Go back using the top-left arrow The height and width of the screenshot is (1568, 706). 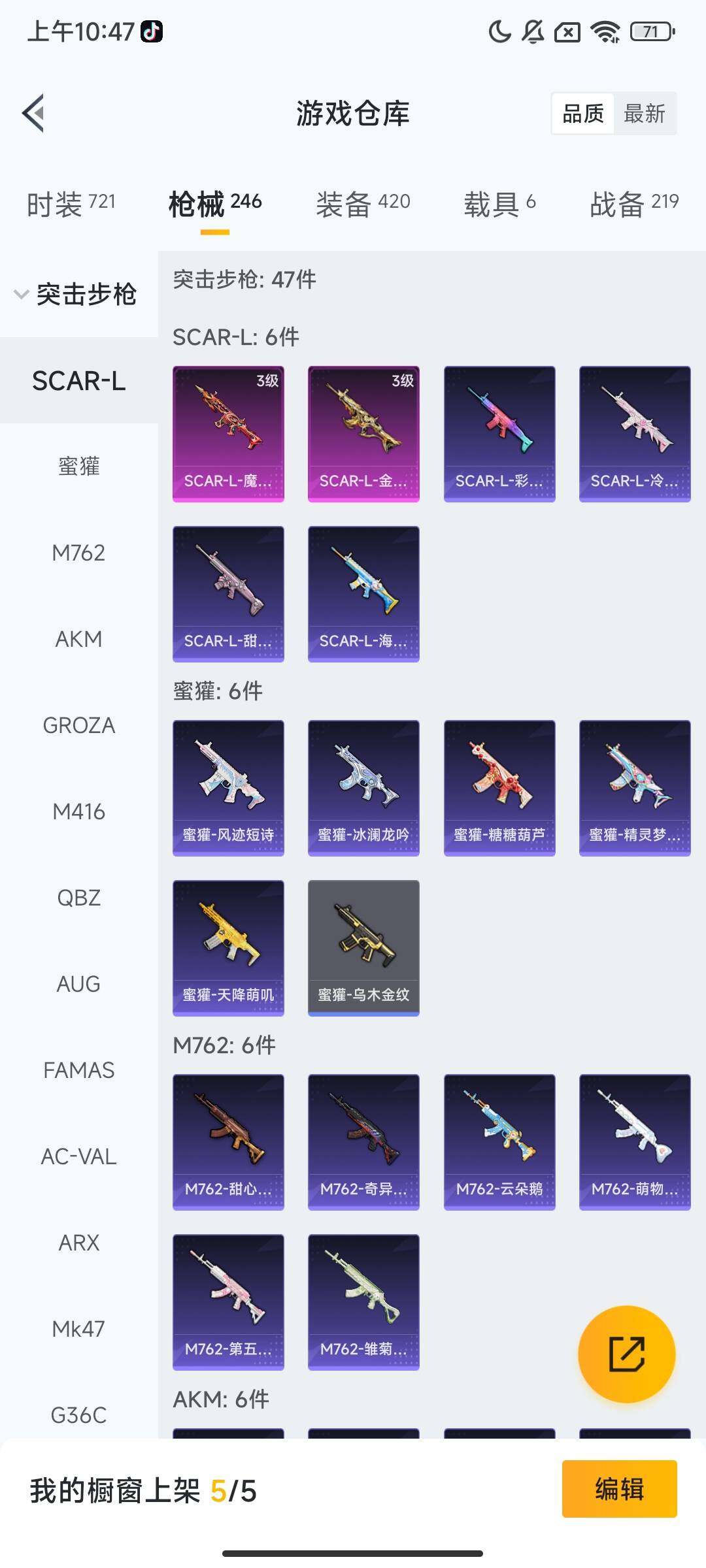pyautogui.click(x=34, y=113)
